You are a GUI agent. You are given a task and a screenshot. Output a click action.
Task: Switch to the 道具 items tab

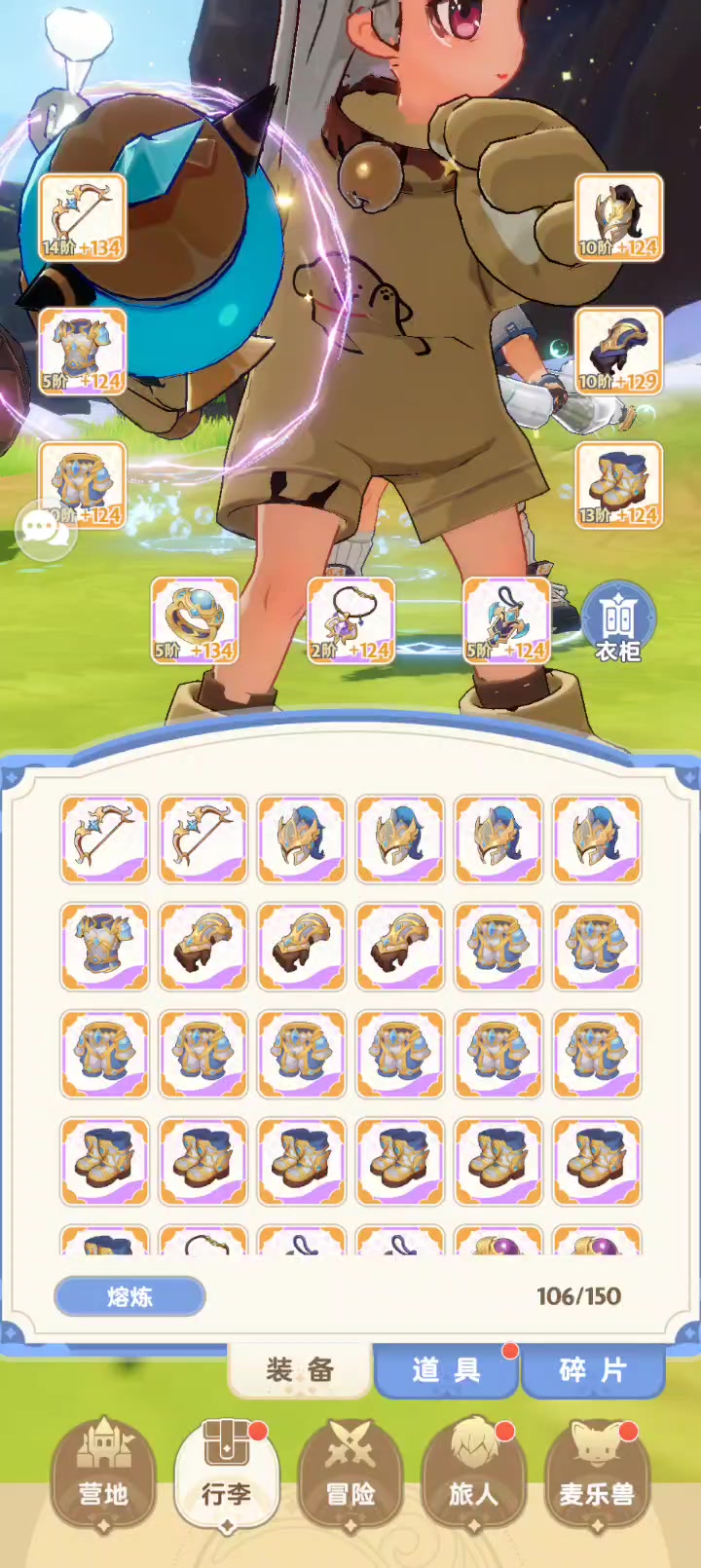(446, 1370)
